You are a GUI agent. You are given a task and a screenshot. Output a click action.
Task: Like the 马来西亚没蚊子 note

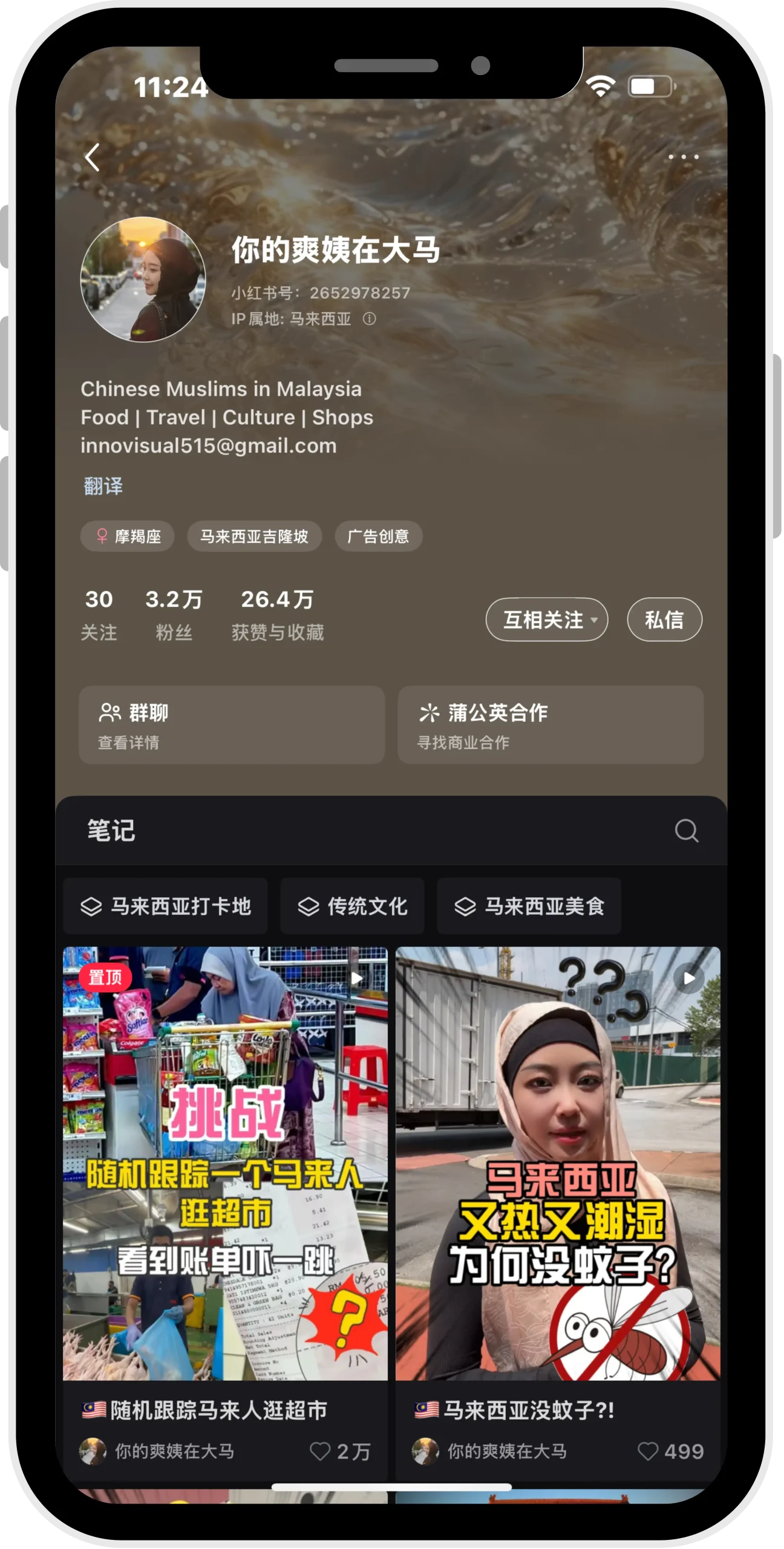pos(648,1451)
